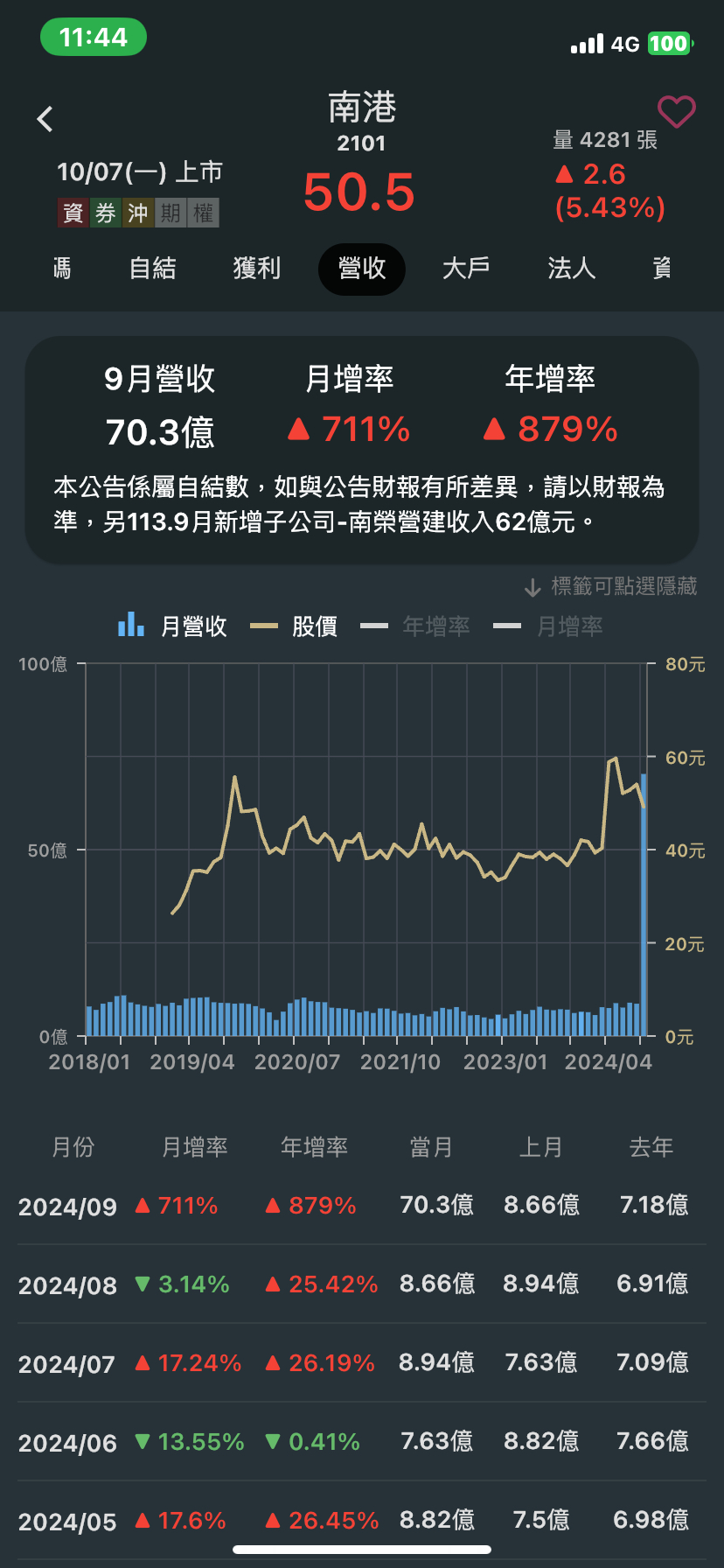Open the 法人 tab
Image resolution: width=724 pixels, height=1568 pixels.
571,268
